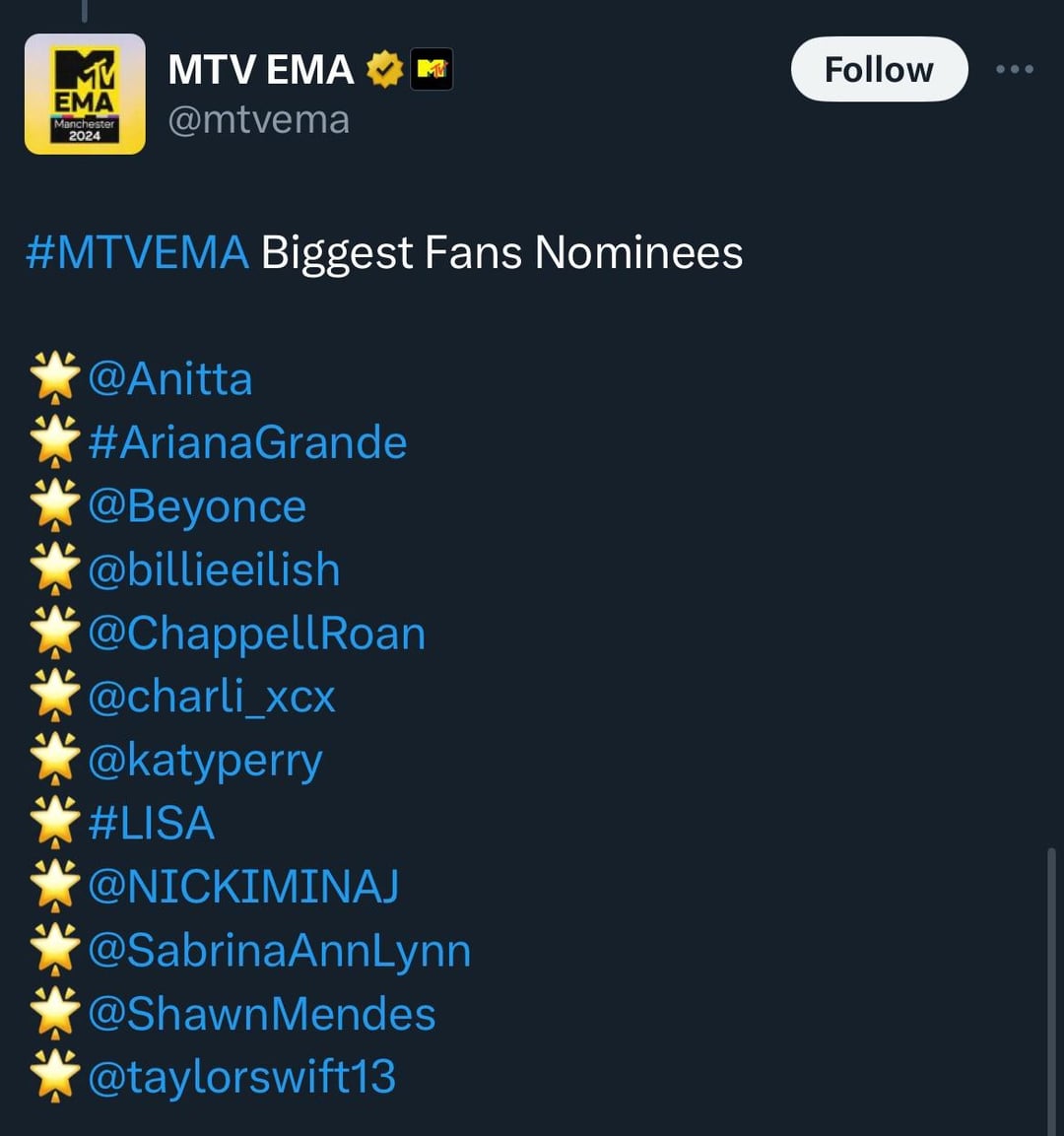Open the @billieeilish mention
Image resolution: width=1064 pixels, height=1136 pixels.
tap(213, 569)
